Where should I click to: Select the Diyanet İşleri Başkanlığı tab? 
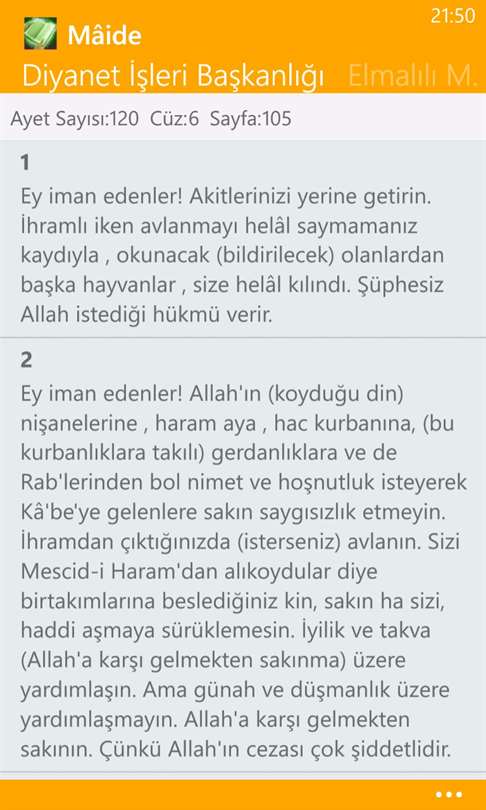[173, 76]
